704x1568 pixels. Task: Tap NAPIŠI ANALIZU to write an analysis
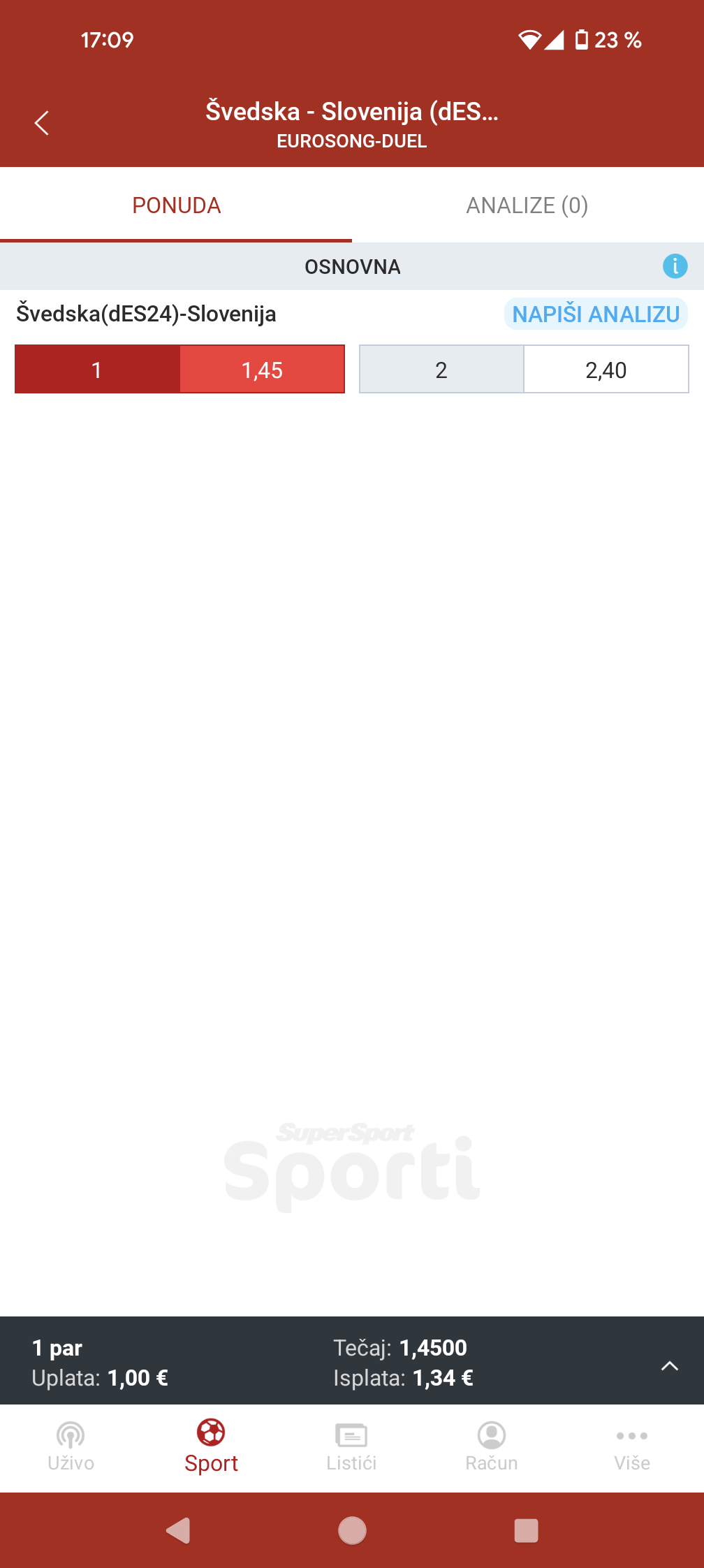coord(596,314)
